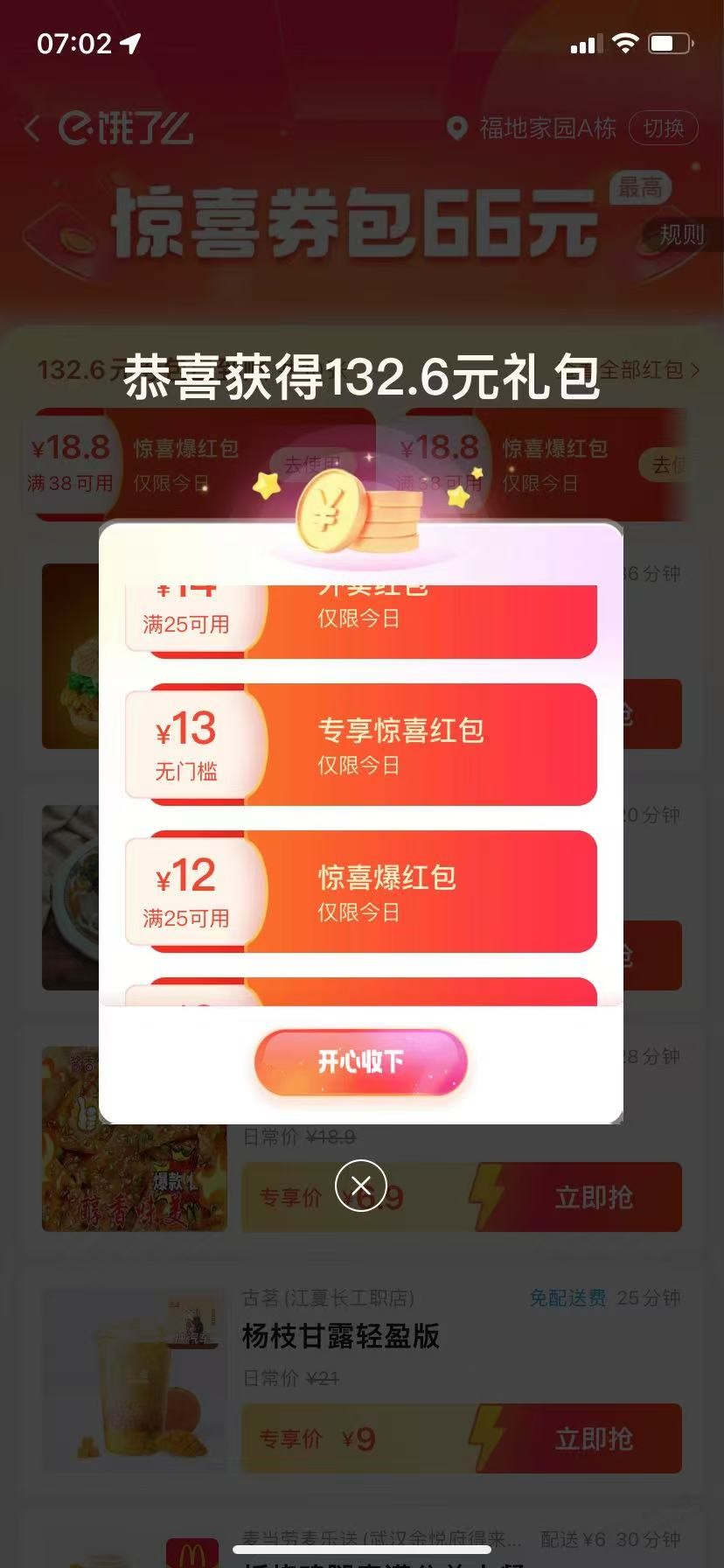This screenshot has height=1568, width=724.
Task: Dismiss the red packet popup via X button
Action: click(x=360, y=1186)
